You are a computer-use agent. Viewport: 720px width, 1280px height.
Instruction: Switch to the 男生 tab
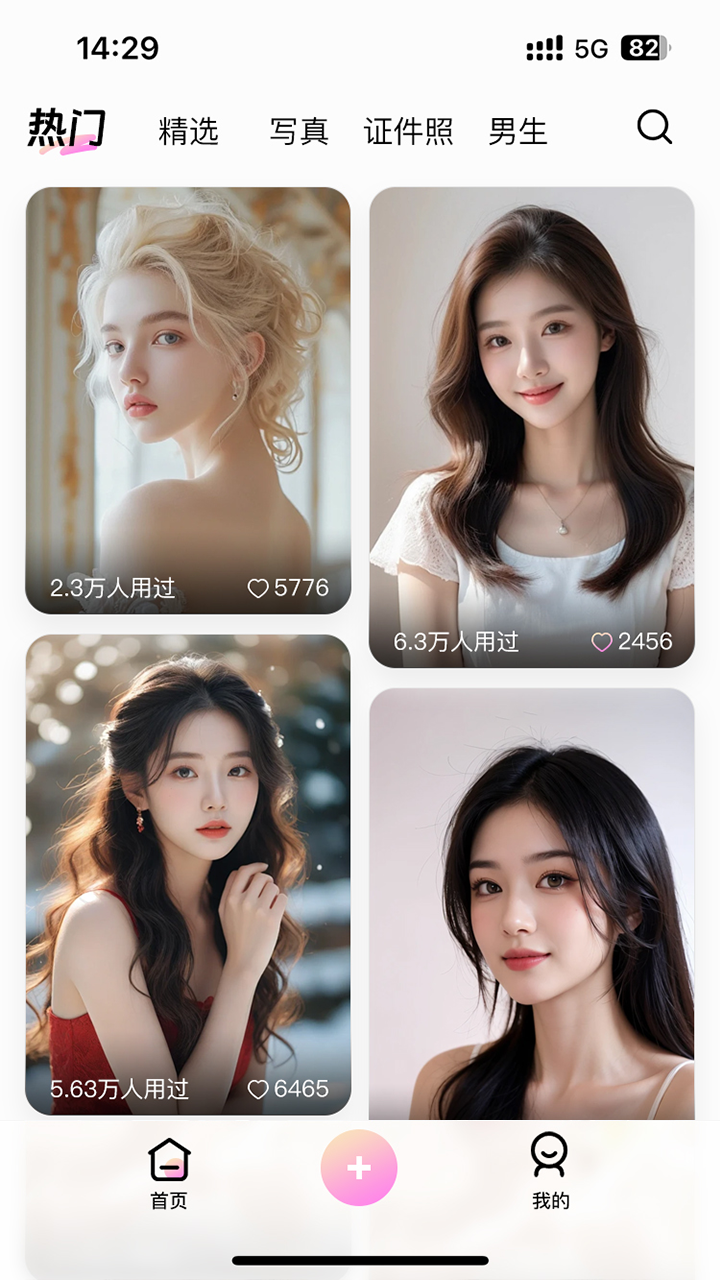(518, 131)
